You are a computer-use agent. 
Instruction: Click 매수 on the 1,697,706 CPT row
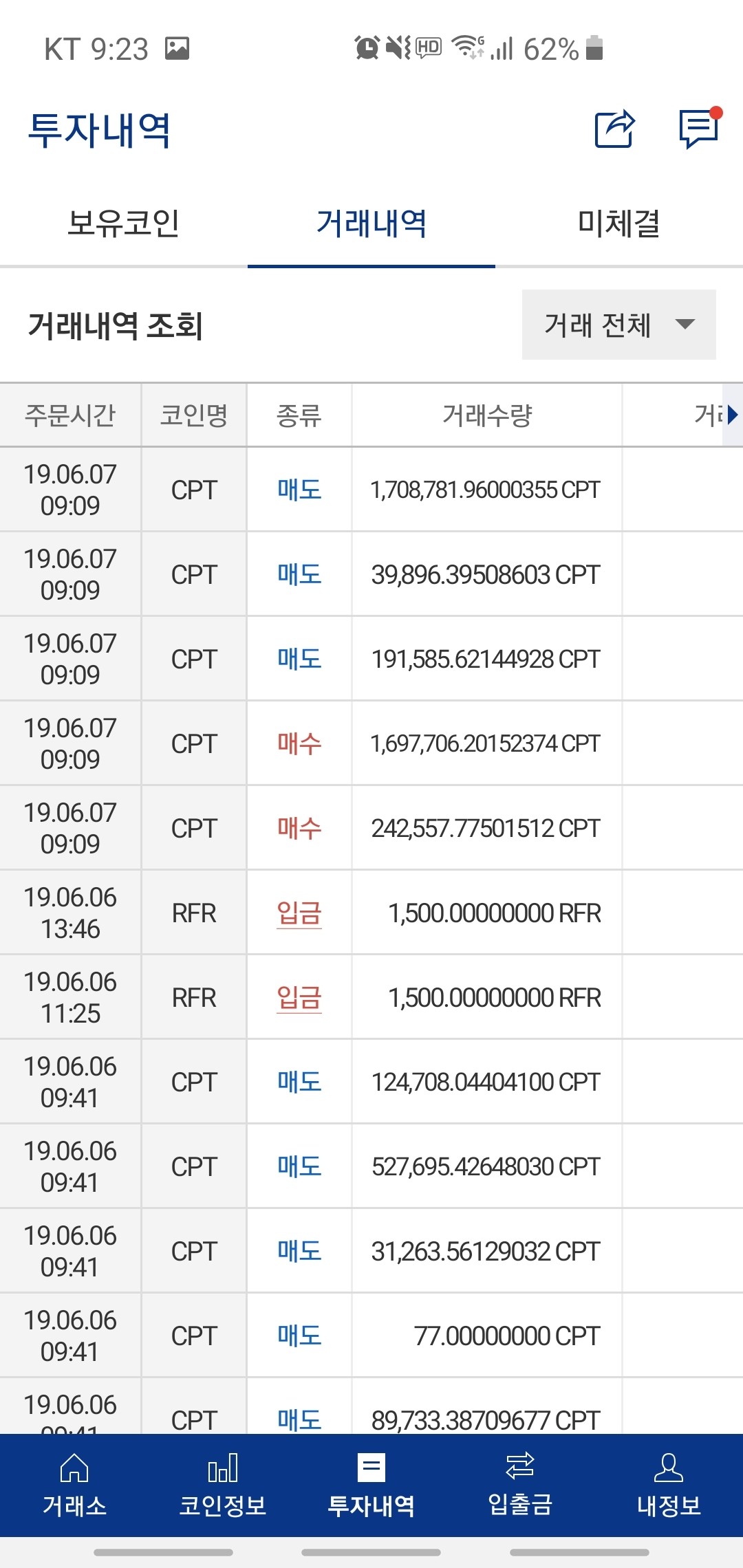click(298, 743)
